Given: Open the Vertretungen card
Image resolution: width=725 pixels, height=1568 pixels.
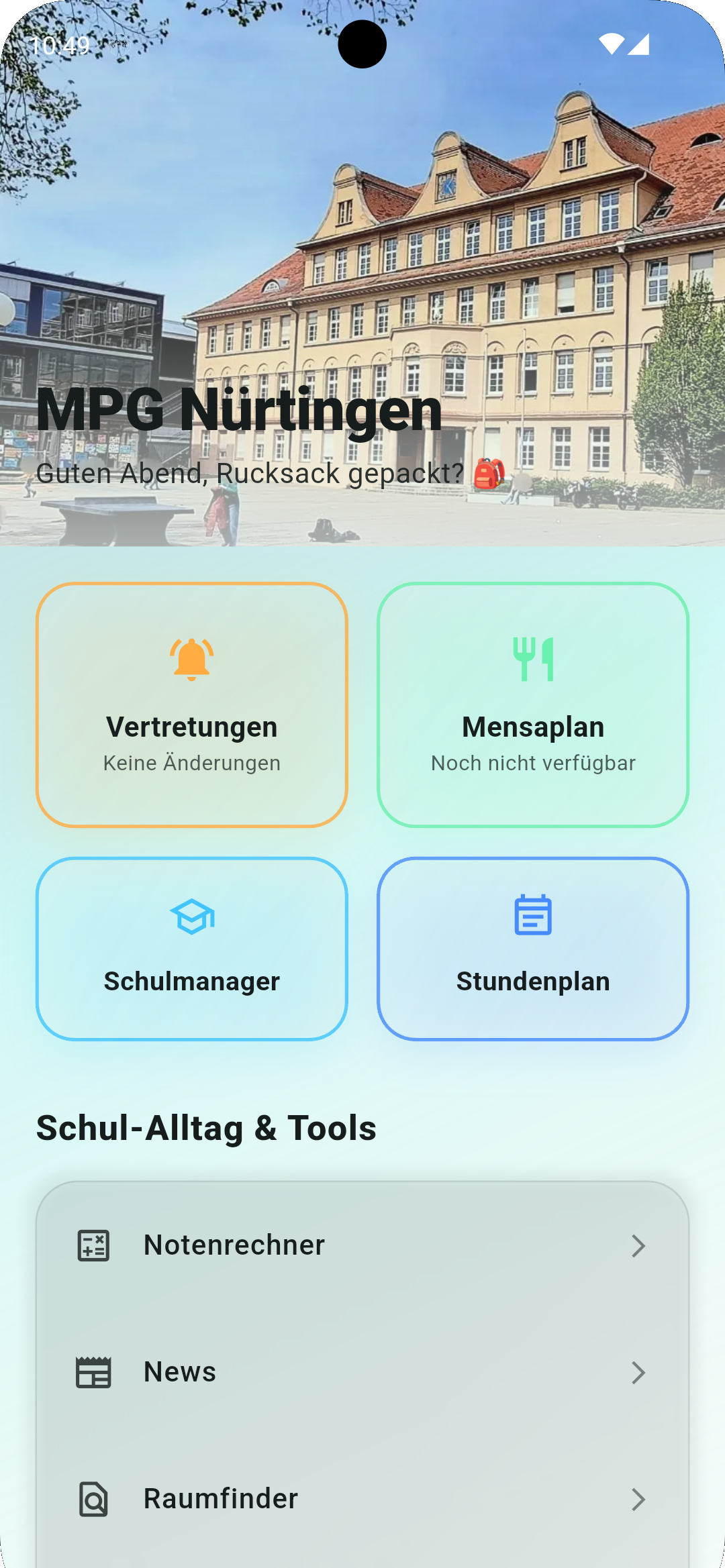Looking at the screenshot, I should [192, 704].
